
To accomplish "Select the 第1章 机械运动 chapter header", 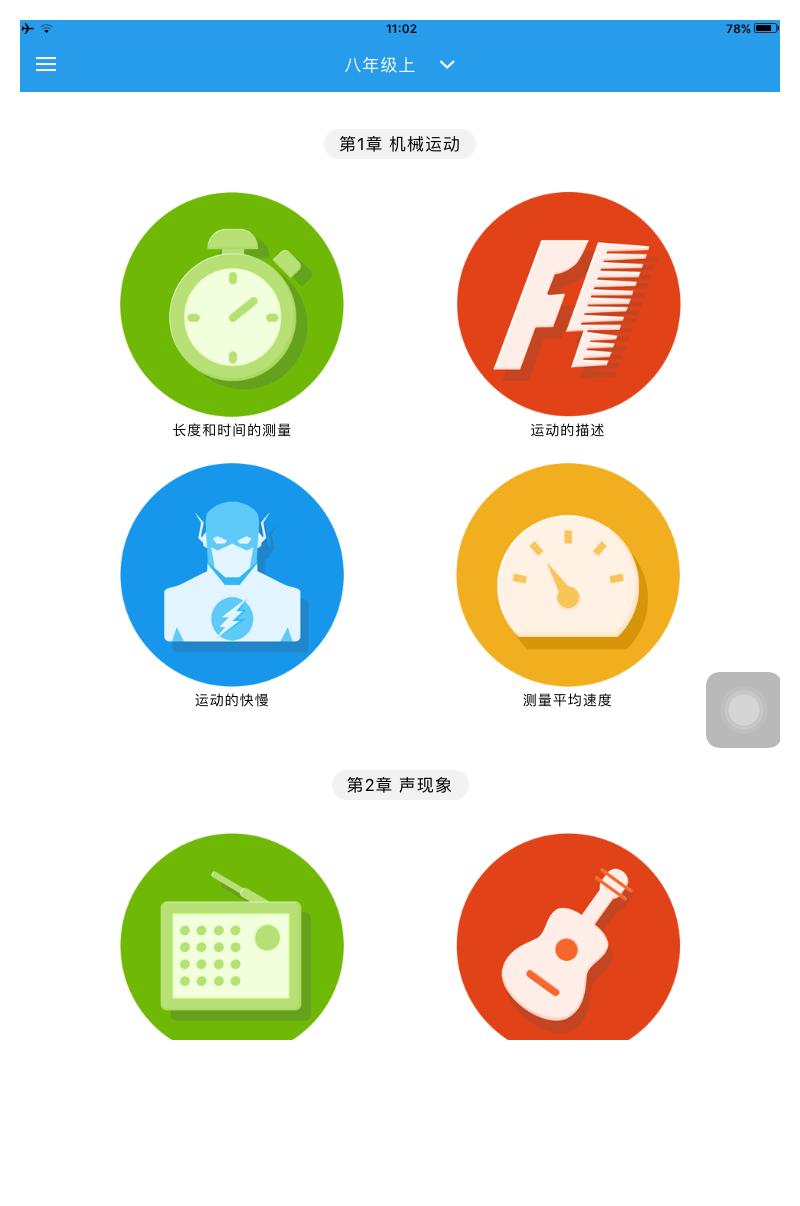I will [400, 144].
